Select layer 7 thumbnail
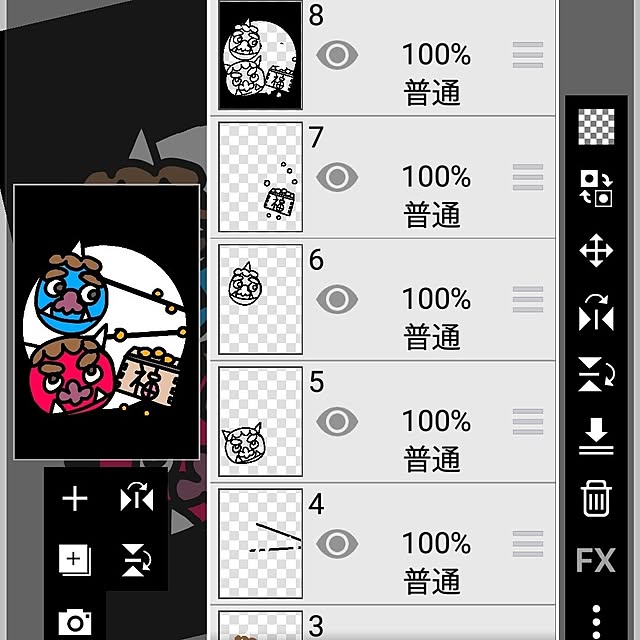 point(260,177)
